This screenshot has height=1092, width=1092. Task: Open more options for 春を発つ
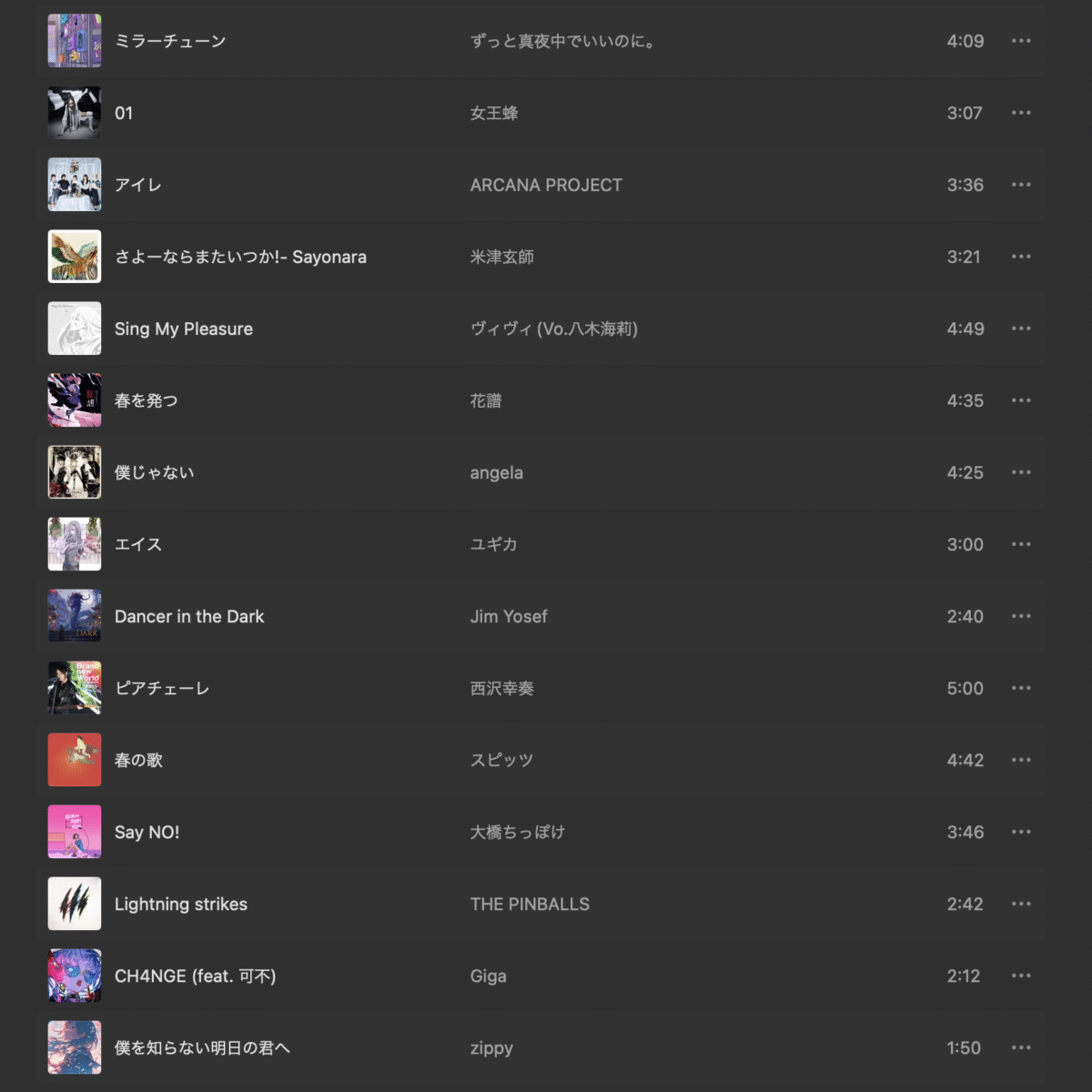pyautogui.click(x=1021, y=400)
